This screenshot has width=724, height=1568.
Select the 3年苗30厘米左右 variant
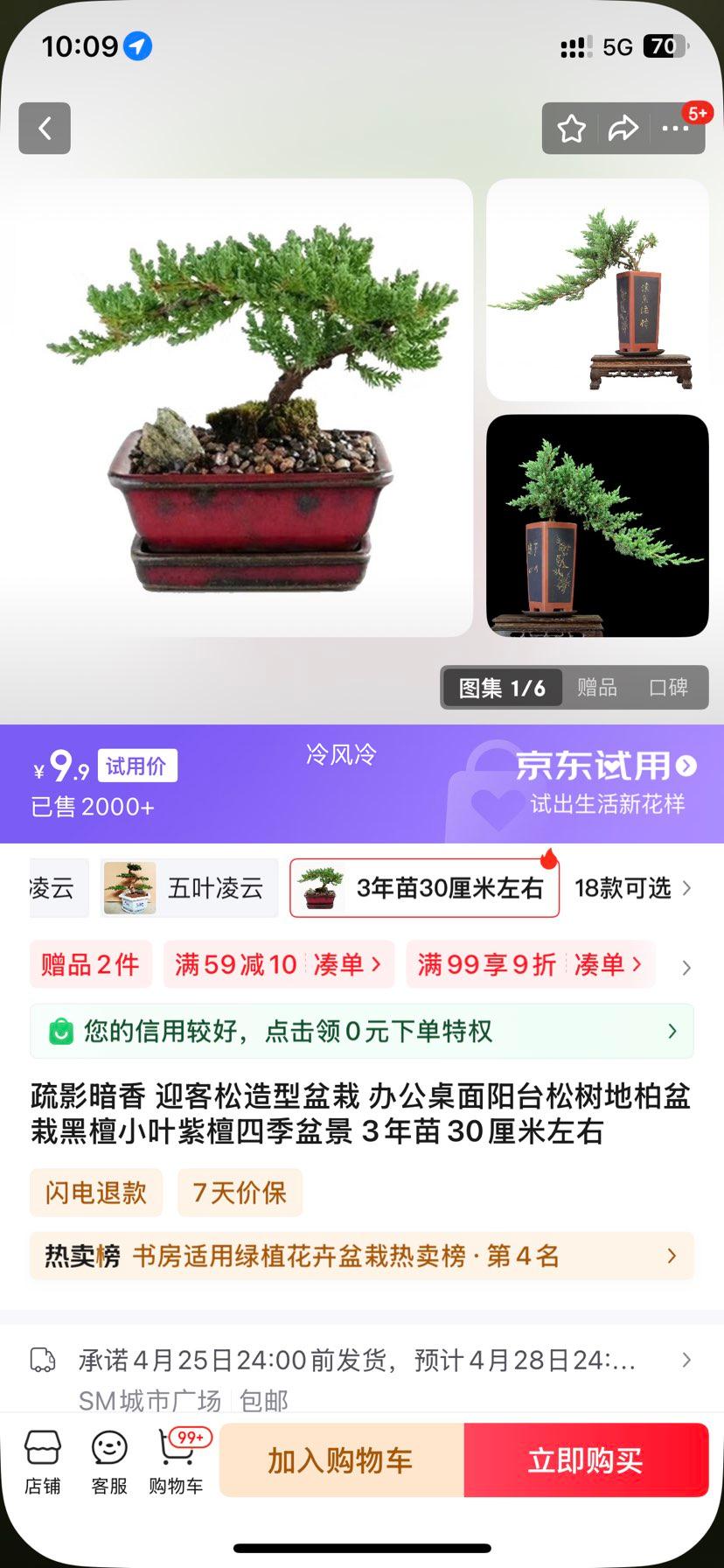click(x=423, y=887)
